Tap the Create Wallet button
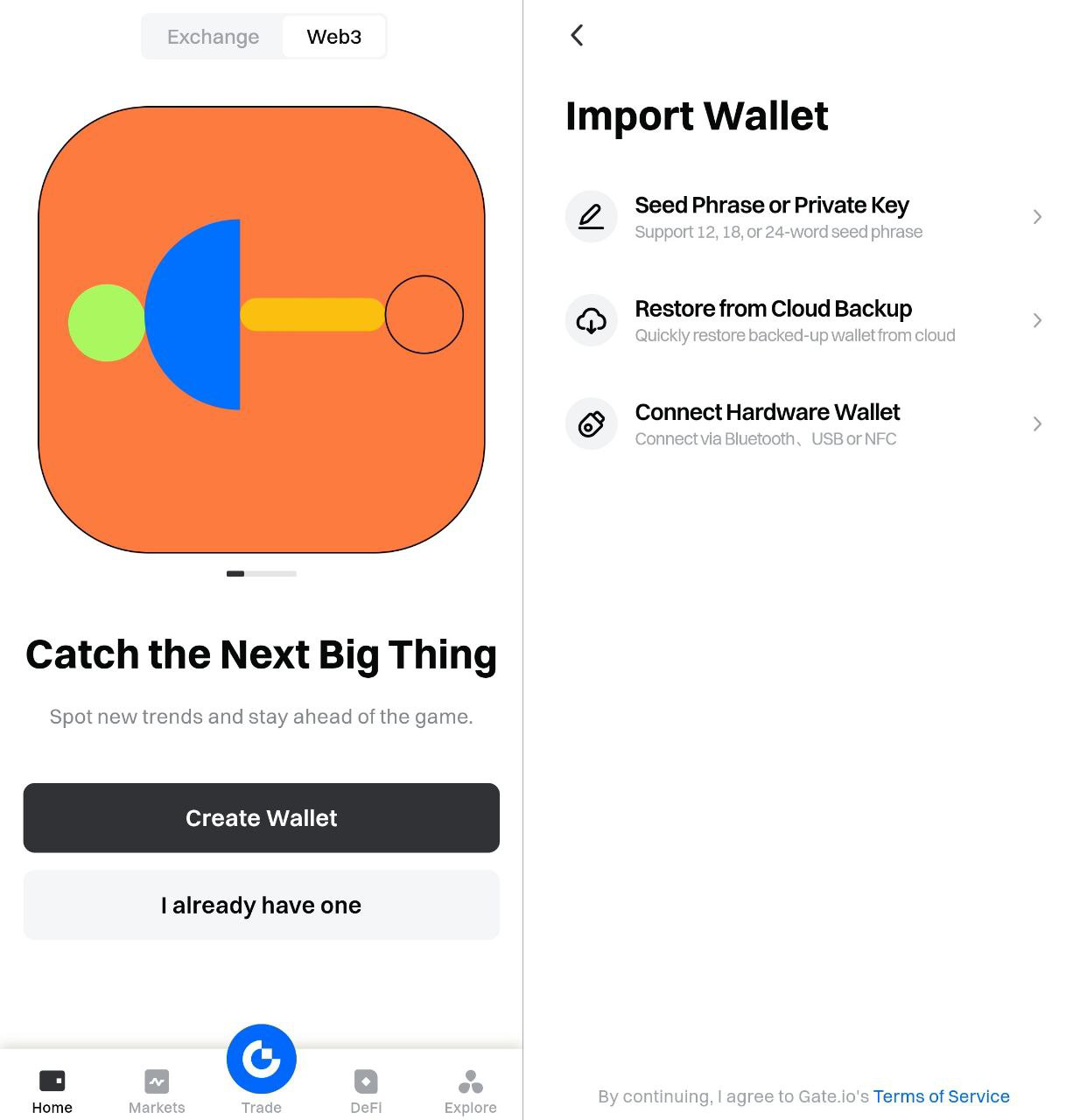The image size is (1066, 1120). coord(261,818)
